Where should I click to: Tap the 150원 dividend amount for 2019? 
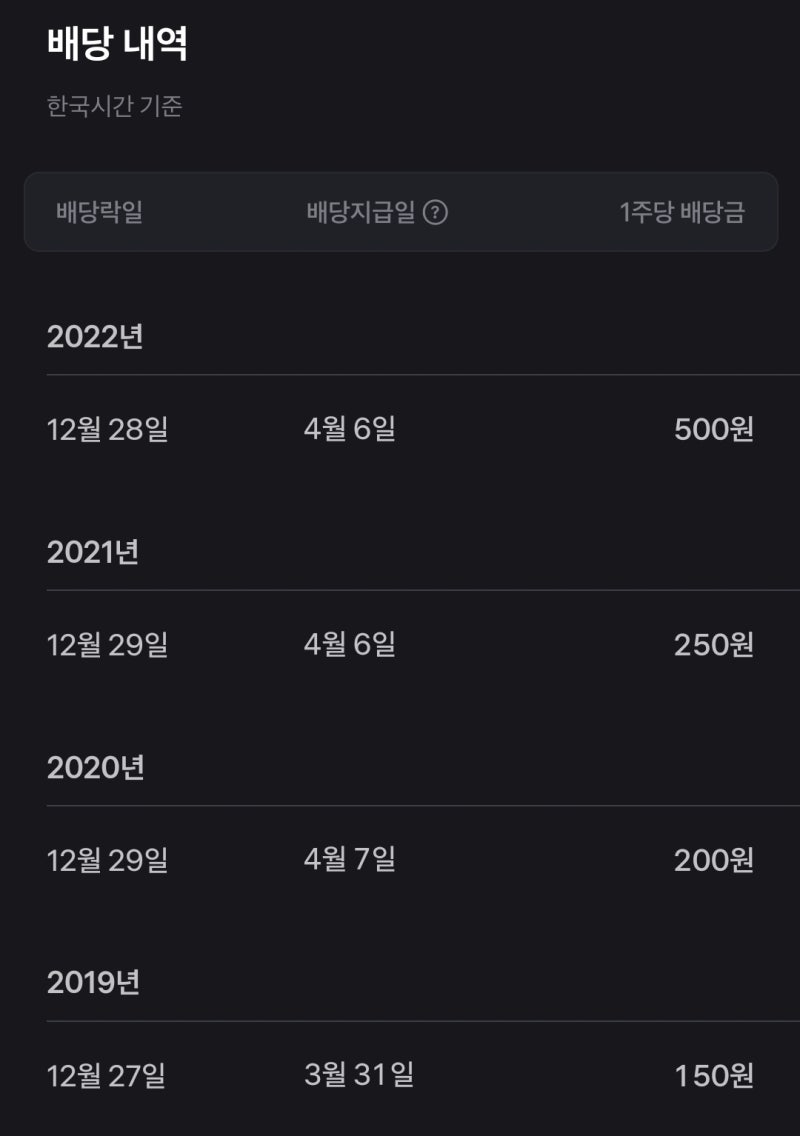pos(715,1076)
